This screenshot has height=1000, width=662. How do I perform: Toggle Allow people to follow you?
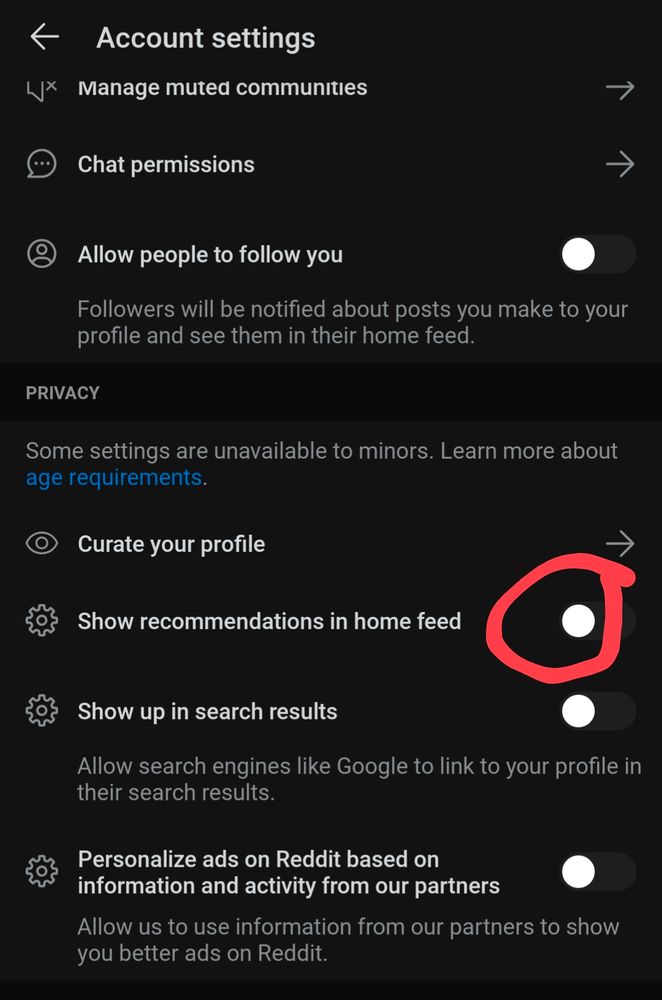click(x=598, y=254)
